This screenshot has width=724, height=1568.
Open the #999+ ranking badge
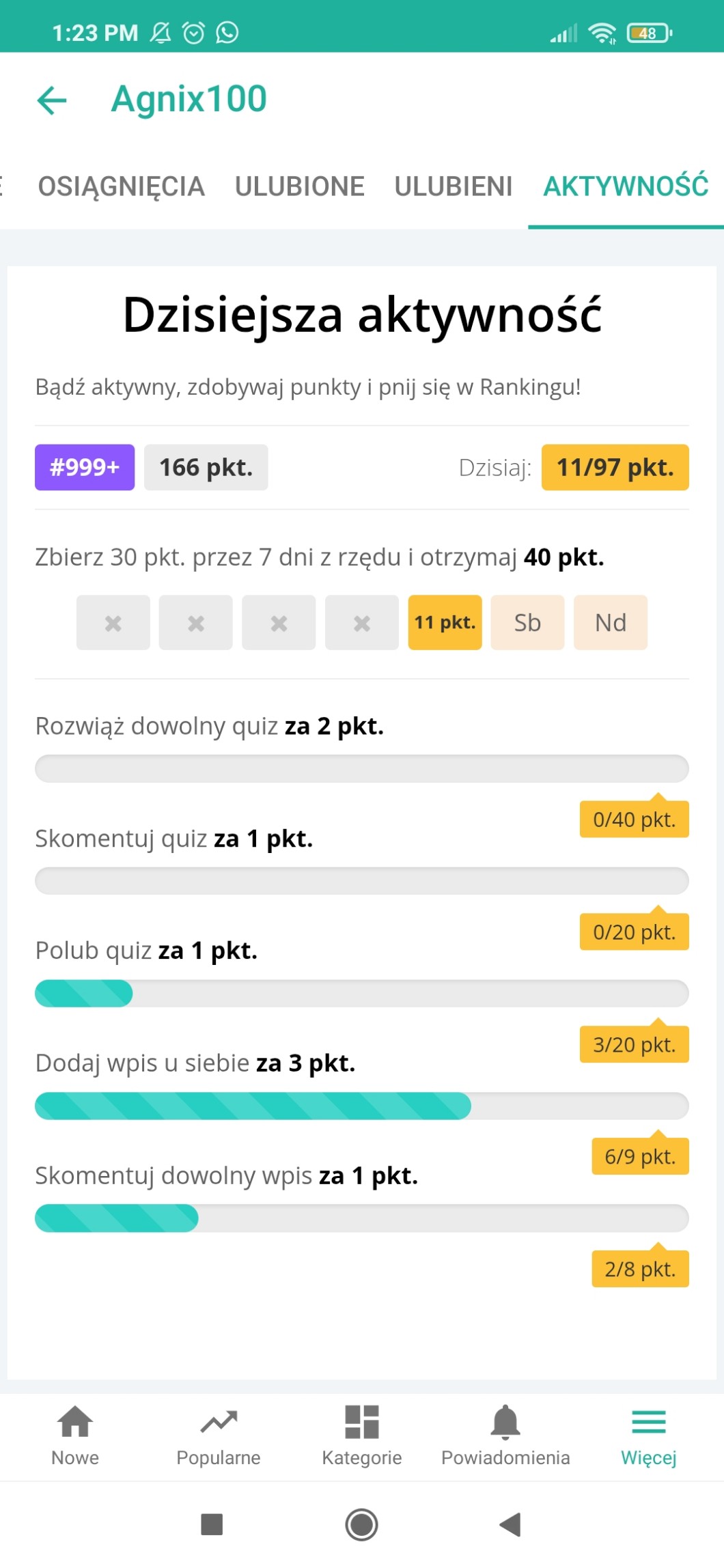coord(85,468)
